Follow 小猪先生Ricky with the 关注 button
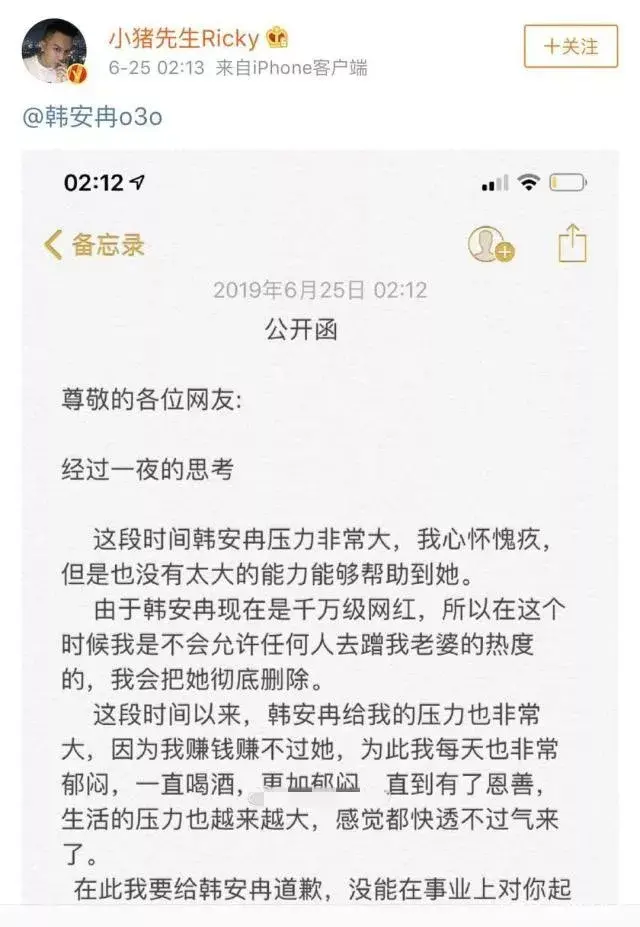Screen dimensions: 640x927 pyautogui.click(x=571, y=46)
